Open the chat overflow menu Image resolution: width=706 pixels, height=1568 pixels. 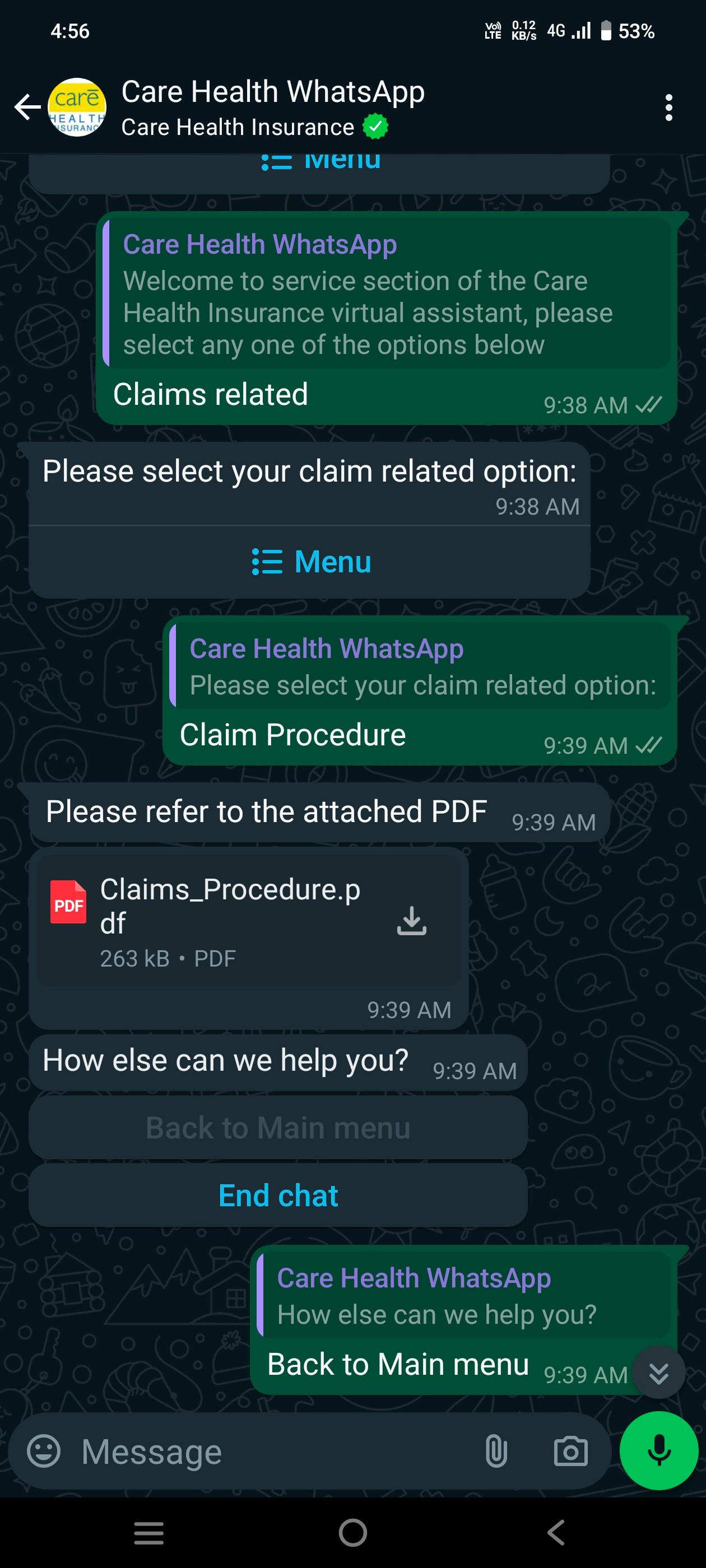[x=668, y=108]
